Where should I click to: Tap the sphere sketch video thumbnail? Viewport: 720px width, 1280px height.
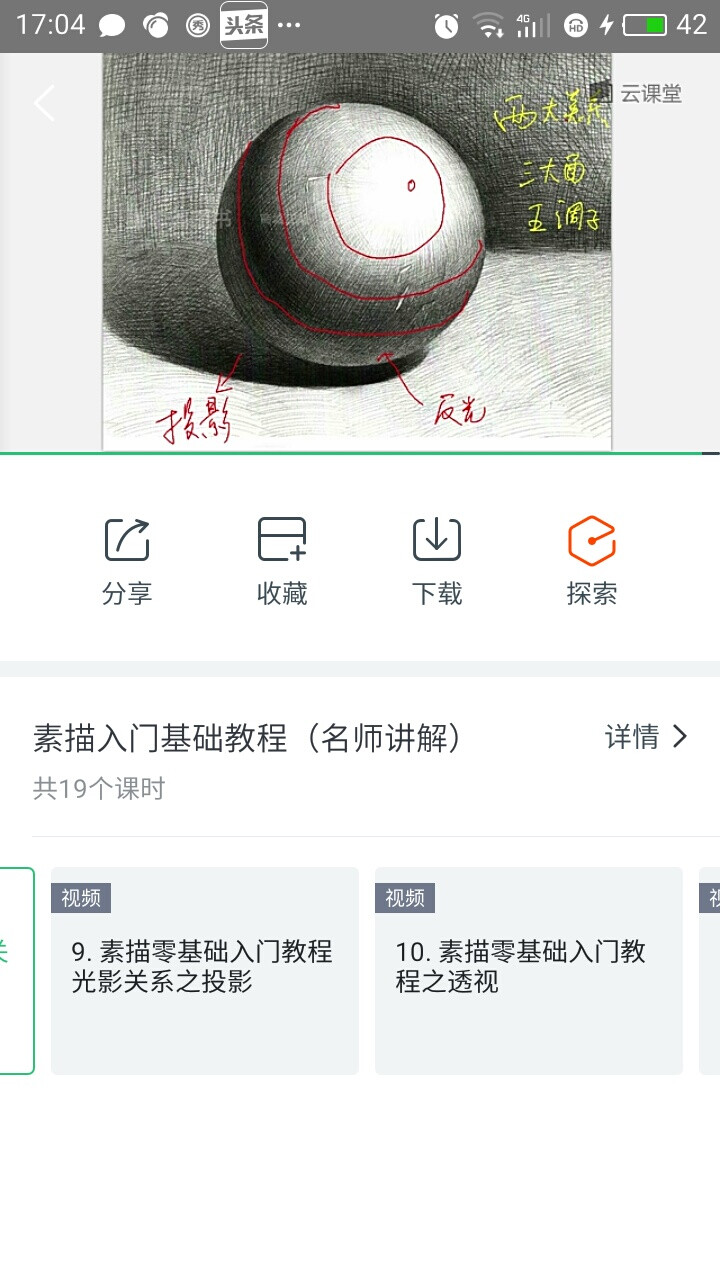[360, 250]
